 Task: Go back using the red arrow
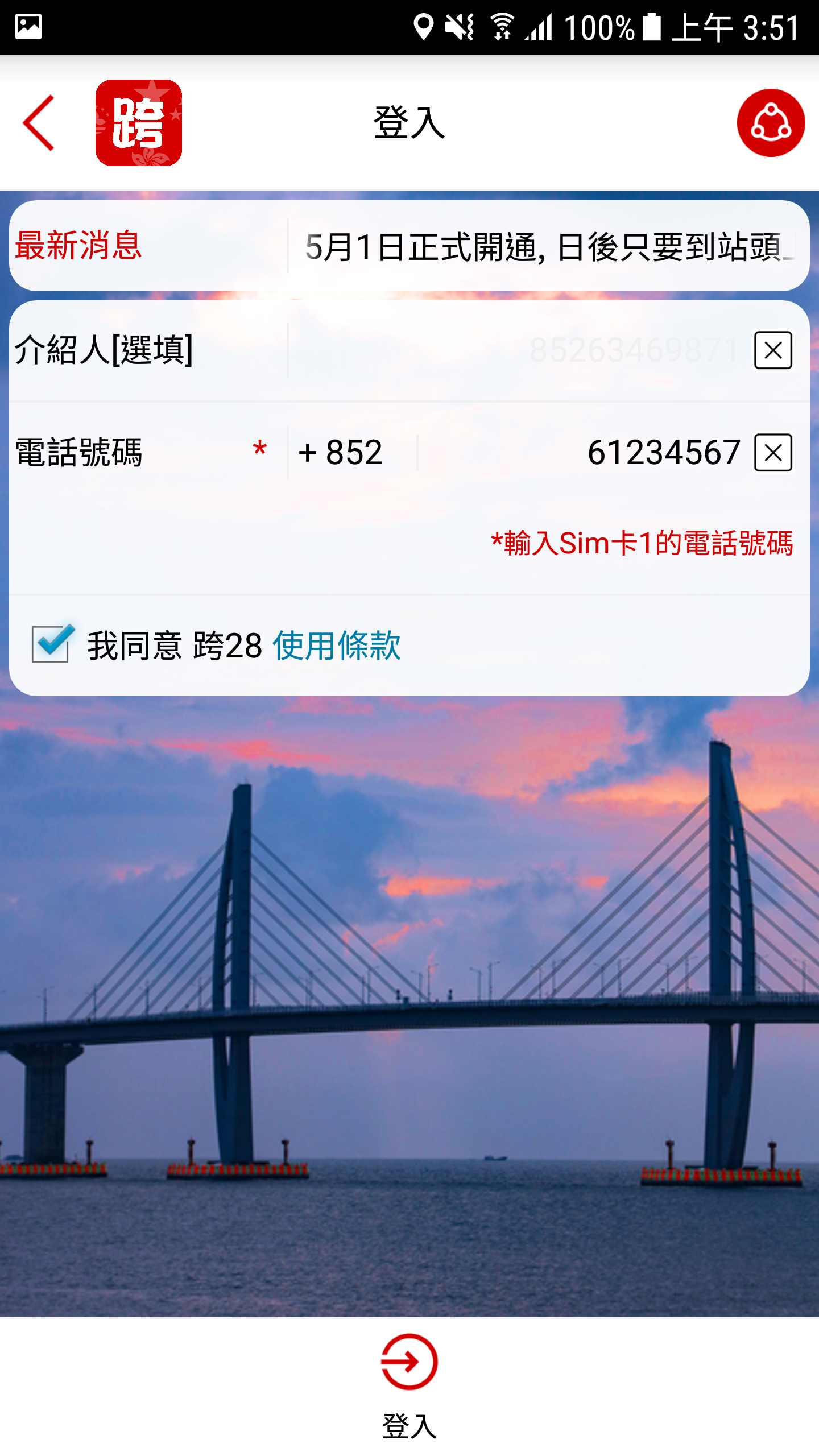[x=39, y=123]
